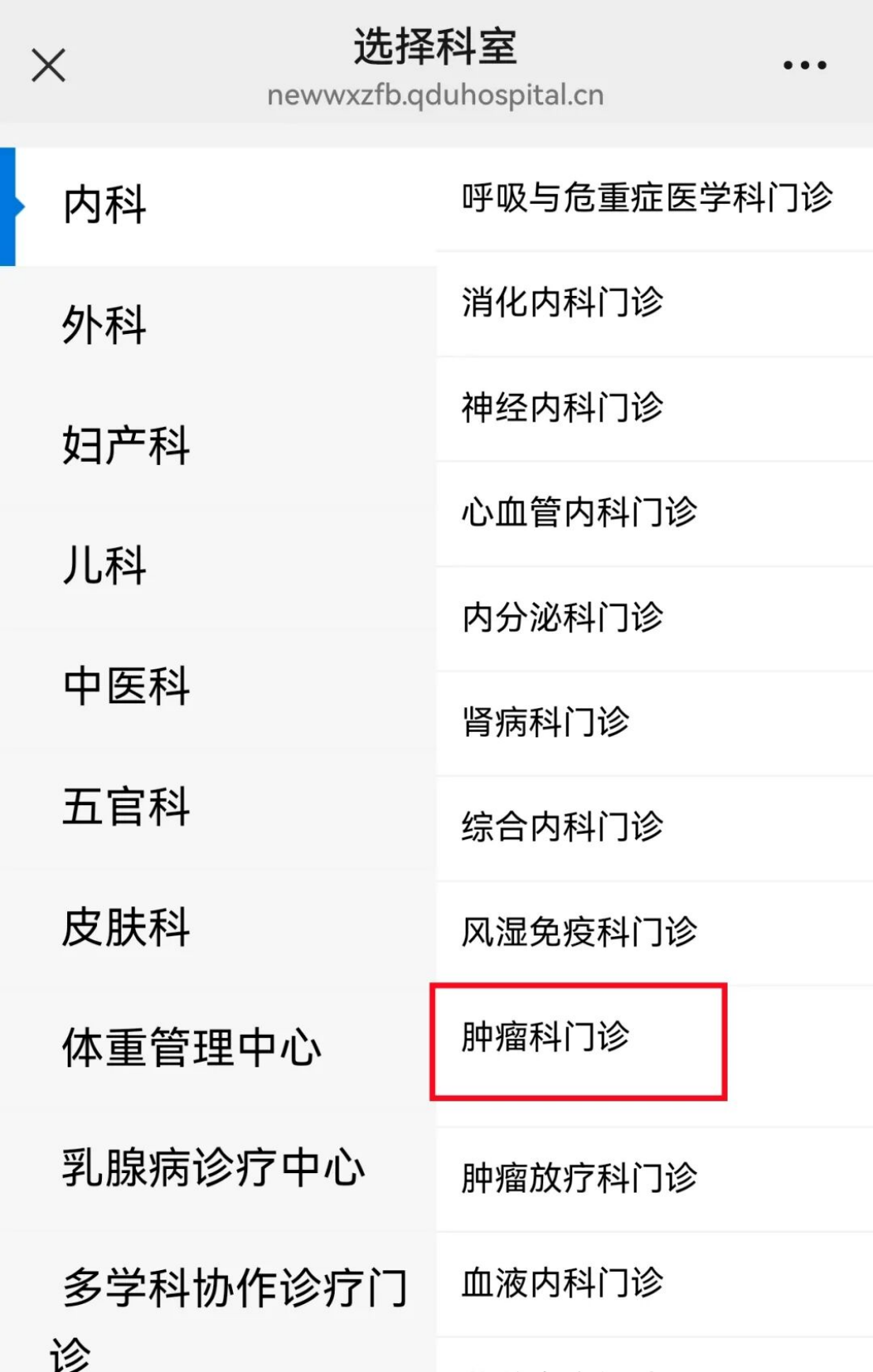Choose 消化内科门诊
The image size is (873, 1372).
click(562, 302)
